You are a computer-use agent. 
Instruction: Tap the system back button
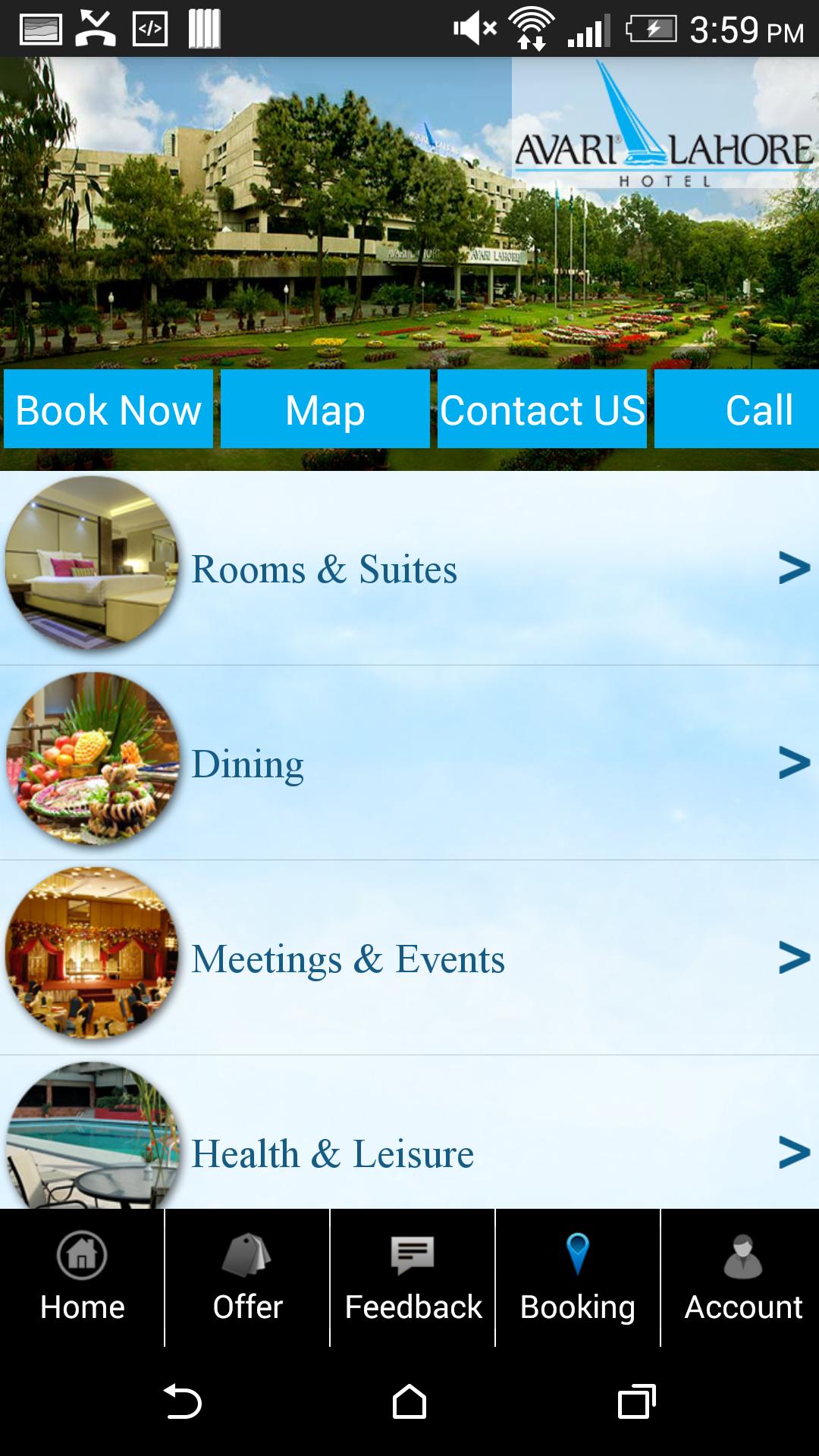pos(182,1401)
